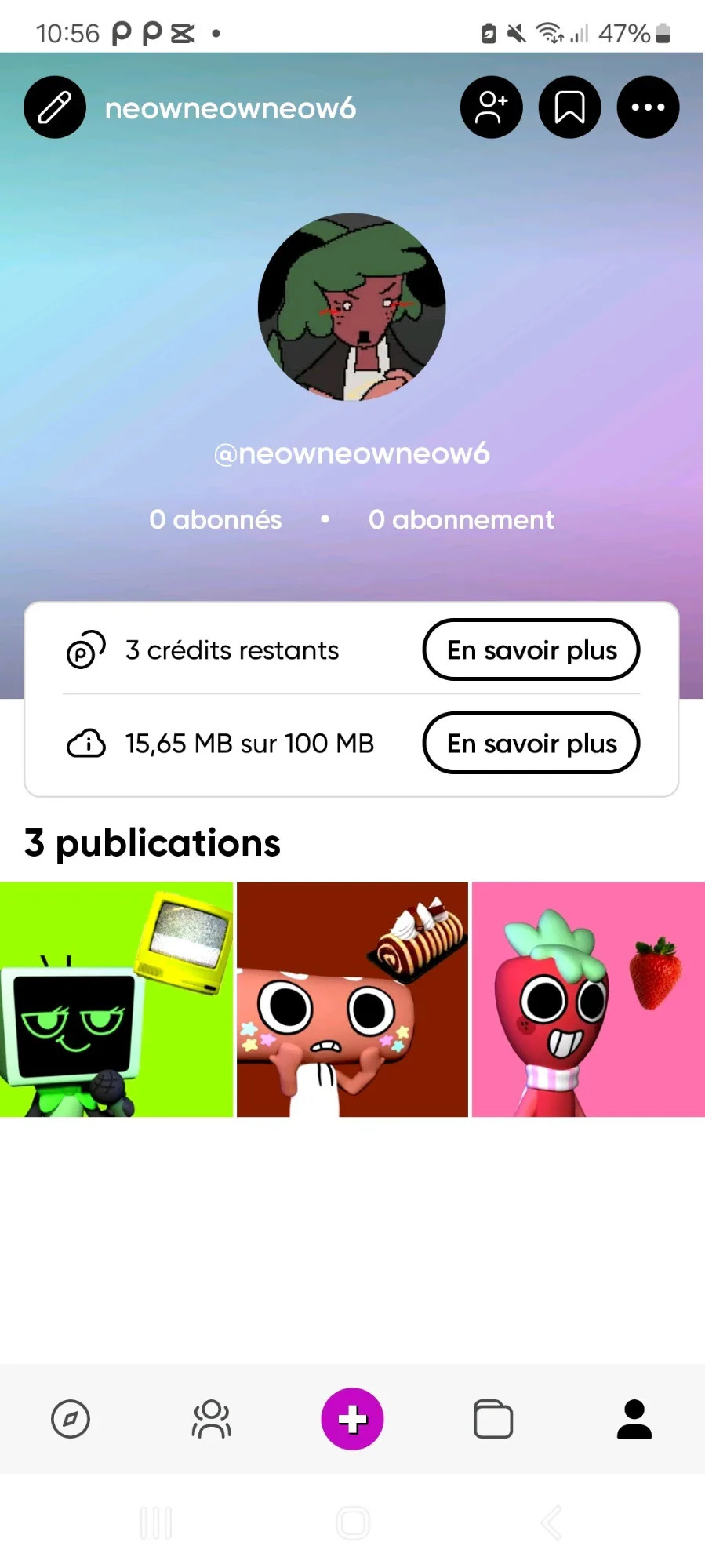
Task: Tap the profile avatar picture
Action: (352, 307)
